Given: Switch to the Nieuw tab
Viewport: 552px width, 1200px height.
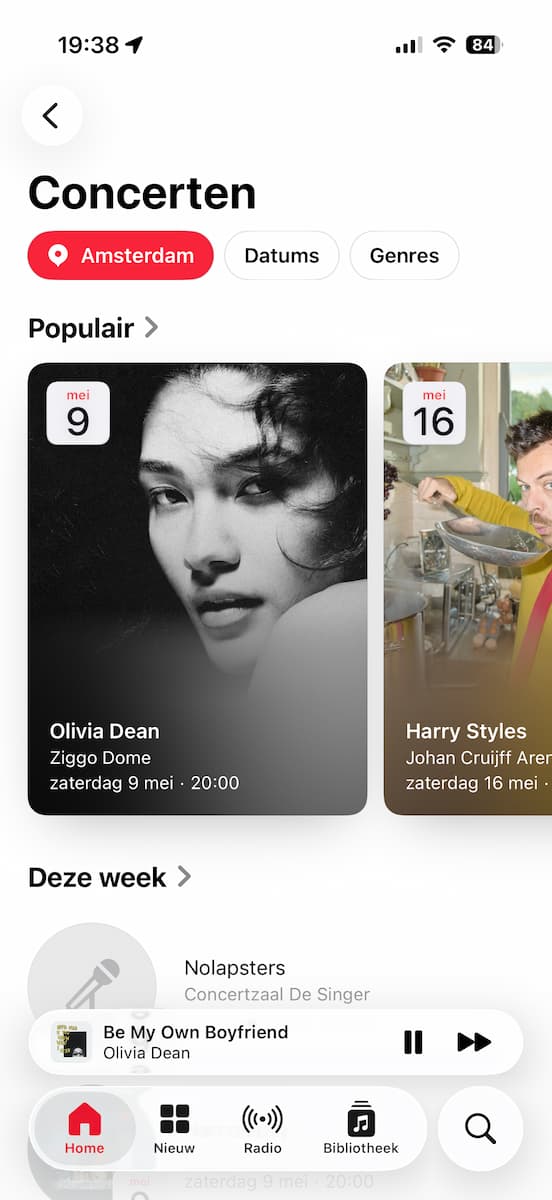Looking at the screenshot, I should [174, 1129].
